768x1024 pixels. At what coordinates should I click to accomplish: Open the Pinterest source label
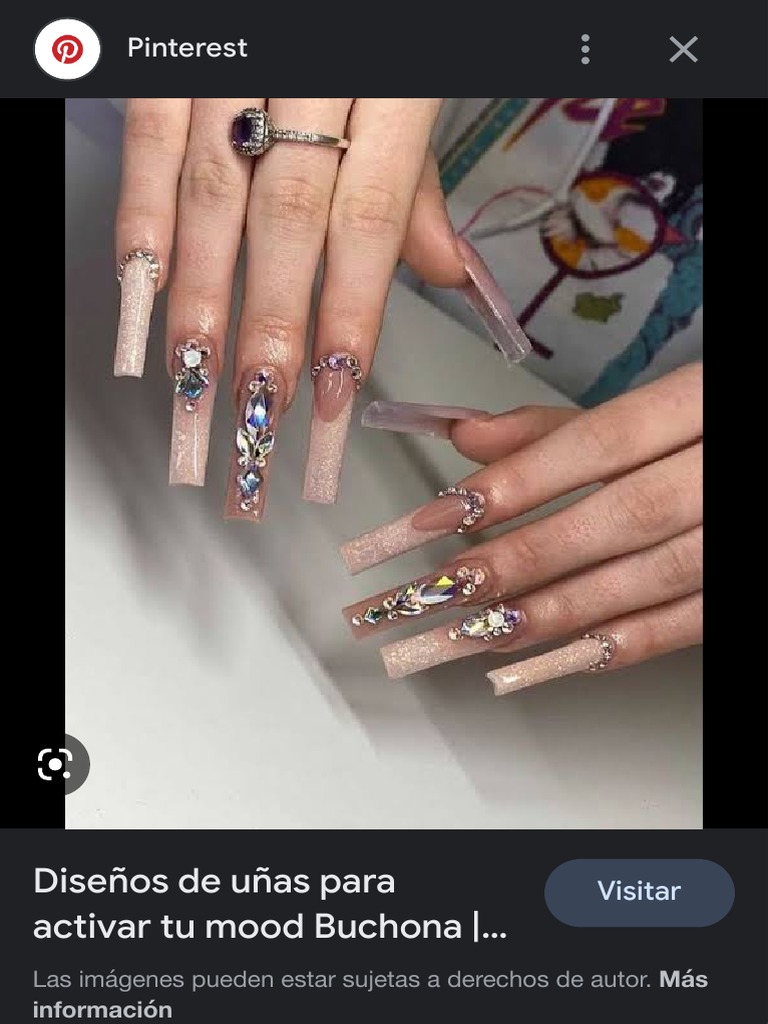(187, 48)
